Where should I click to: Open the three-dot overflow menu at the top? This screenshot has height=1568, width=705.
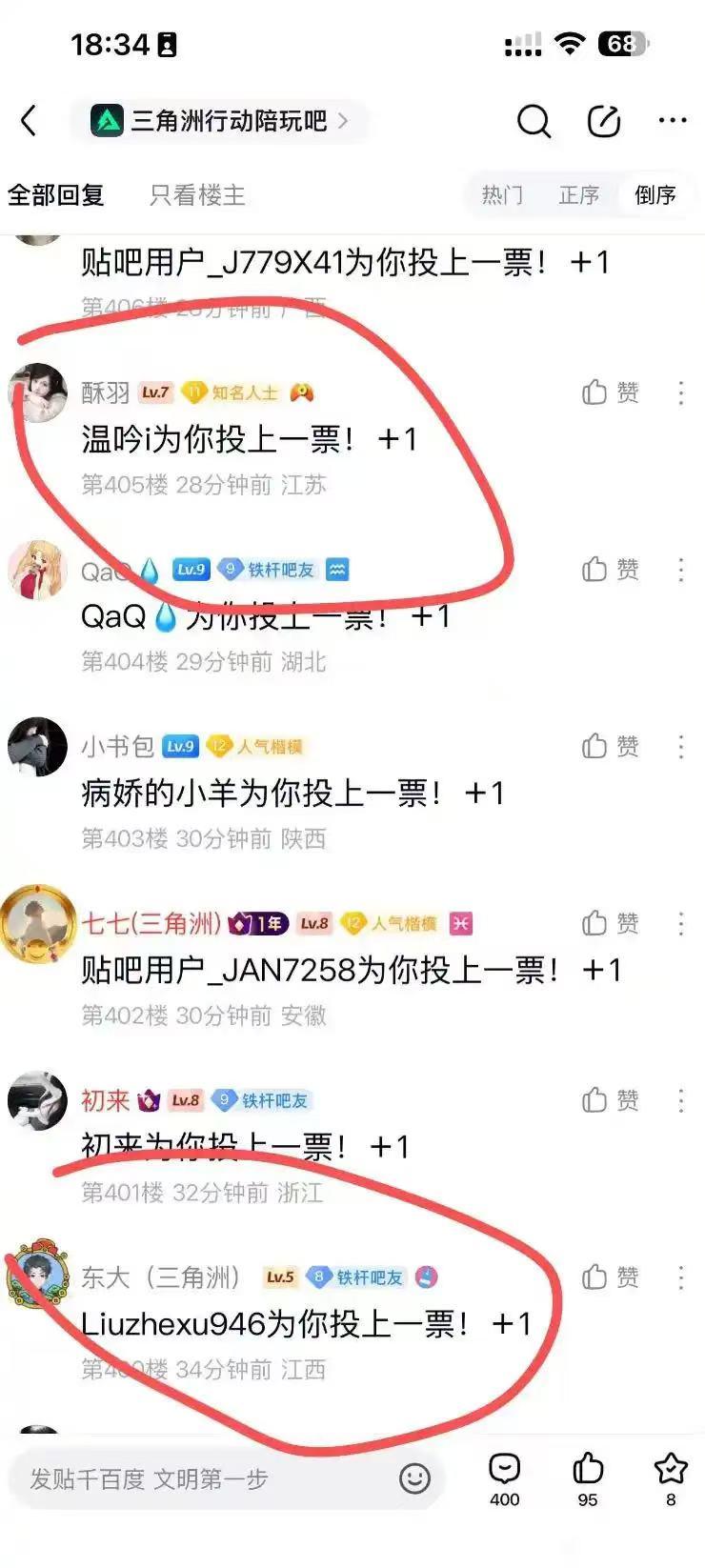point(673,121)
